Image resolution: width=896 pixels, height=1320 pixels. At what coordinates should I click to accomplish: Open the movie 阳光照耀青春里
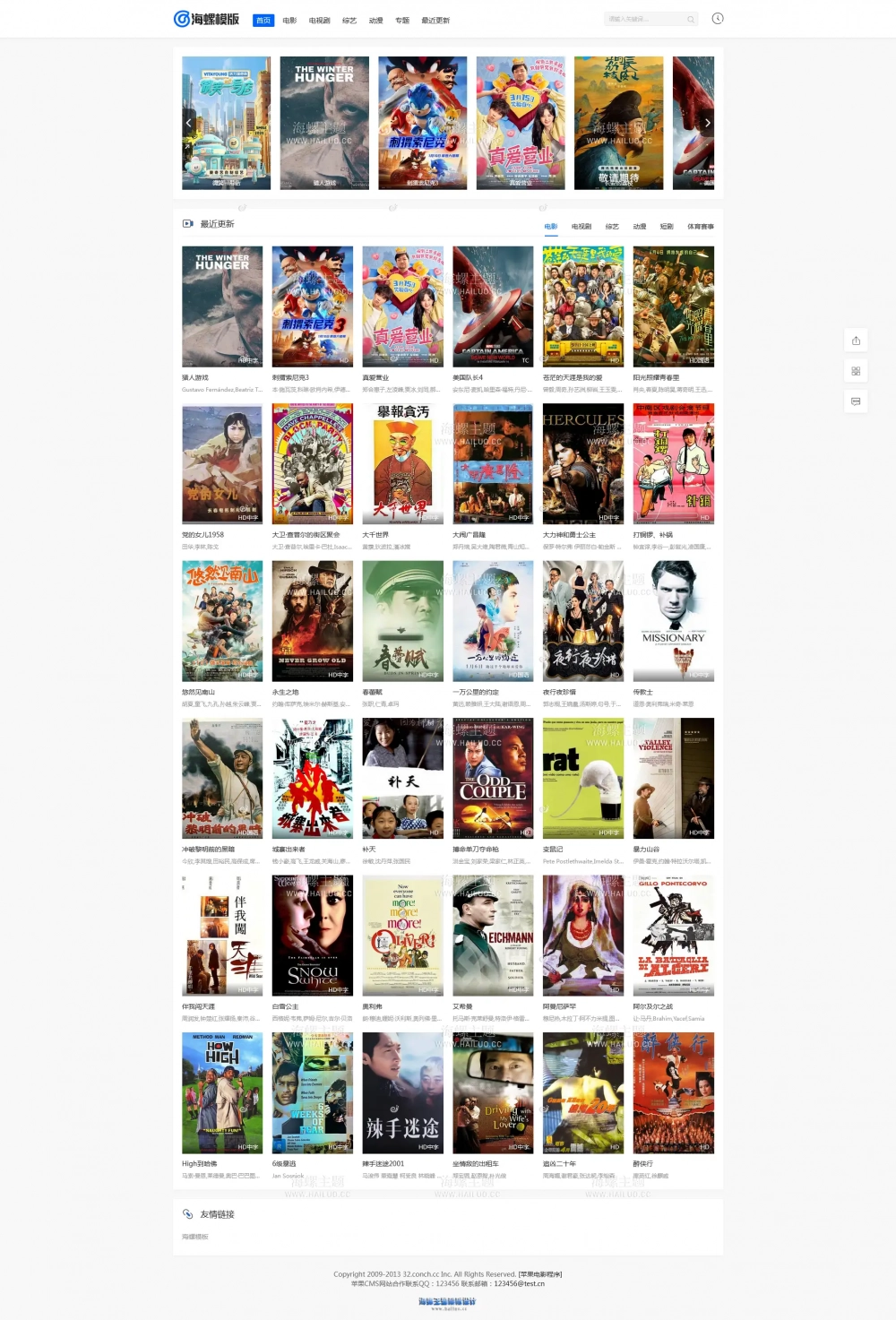click(x=673, y=306)
